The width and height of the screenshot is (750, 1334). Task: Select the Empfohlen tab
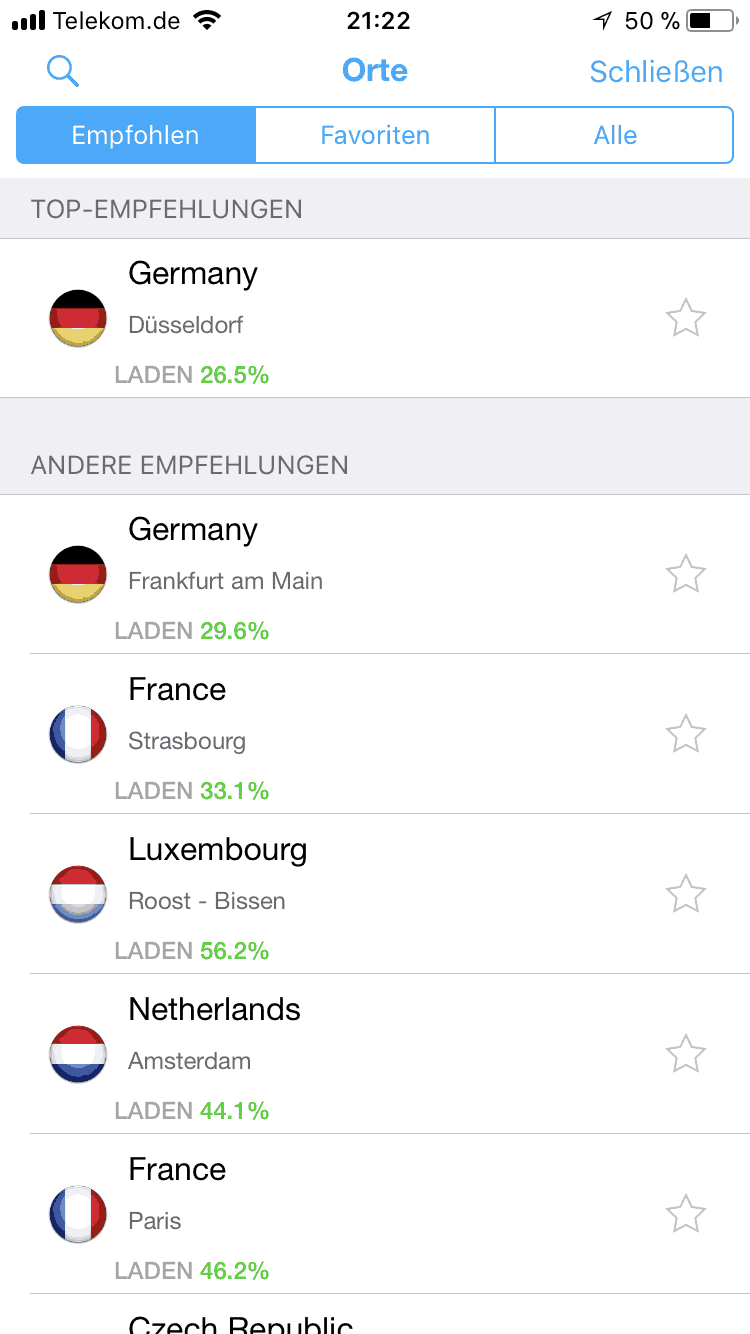click(x=136, y=135)
